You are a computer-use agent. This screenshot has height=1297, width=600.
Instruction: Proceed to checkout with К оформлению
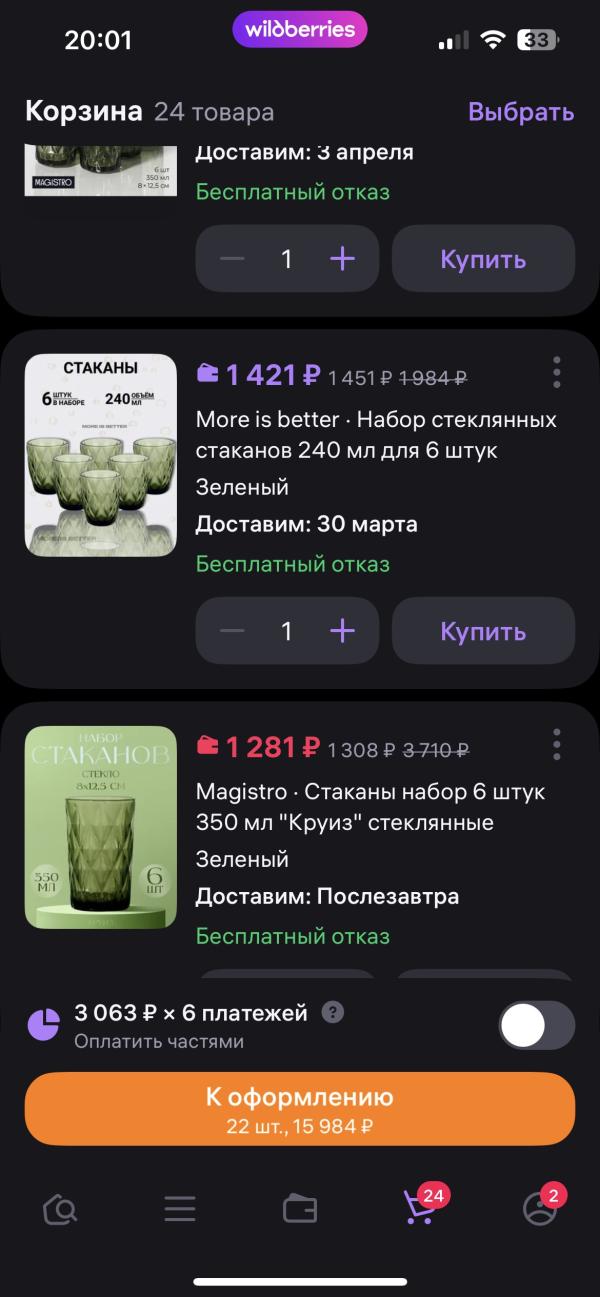pyautogui.click(x=300, y=1108)
